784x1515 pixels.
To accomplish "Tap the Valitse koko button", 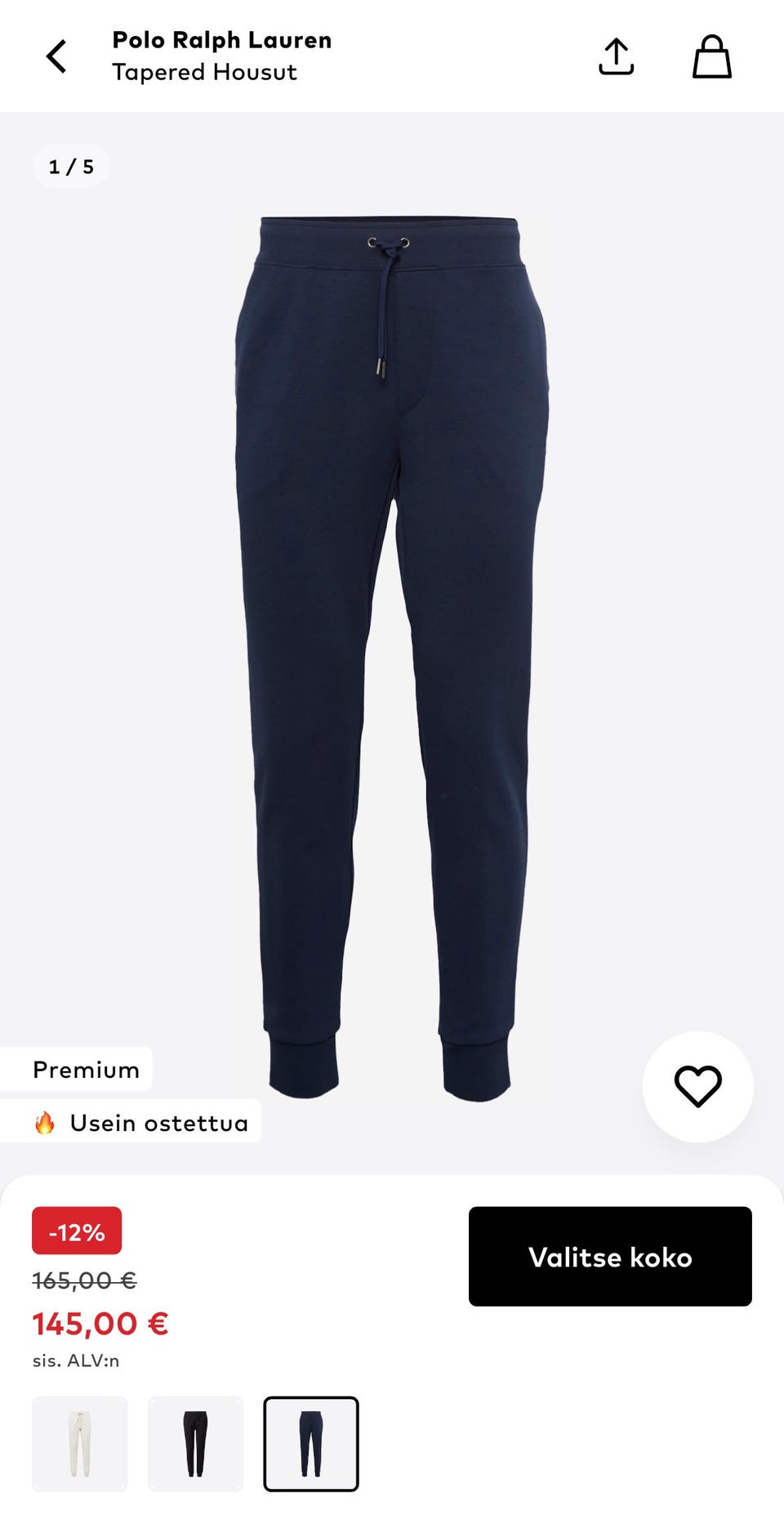I will pos(609,1256).
